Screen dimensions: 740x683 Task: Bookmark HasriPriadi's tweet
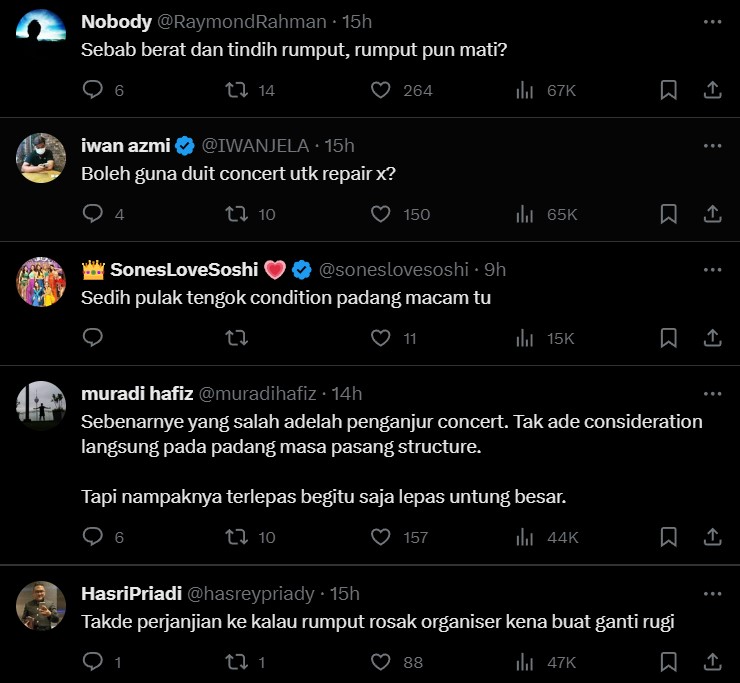(x=669, y=662)
